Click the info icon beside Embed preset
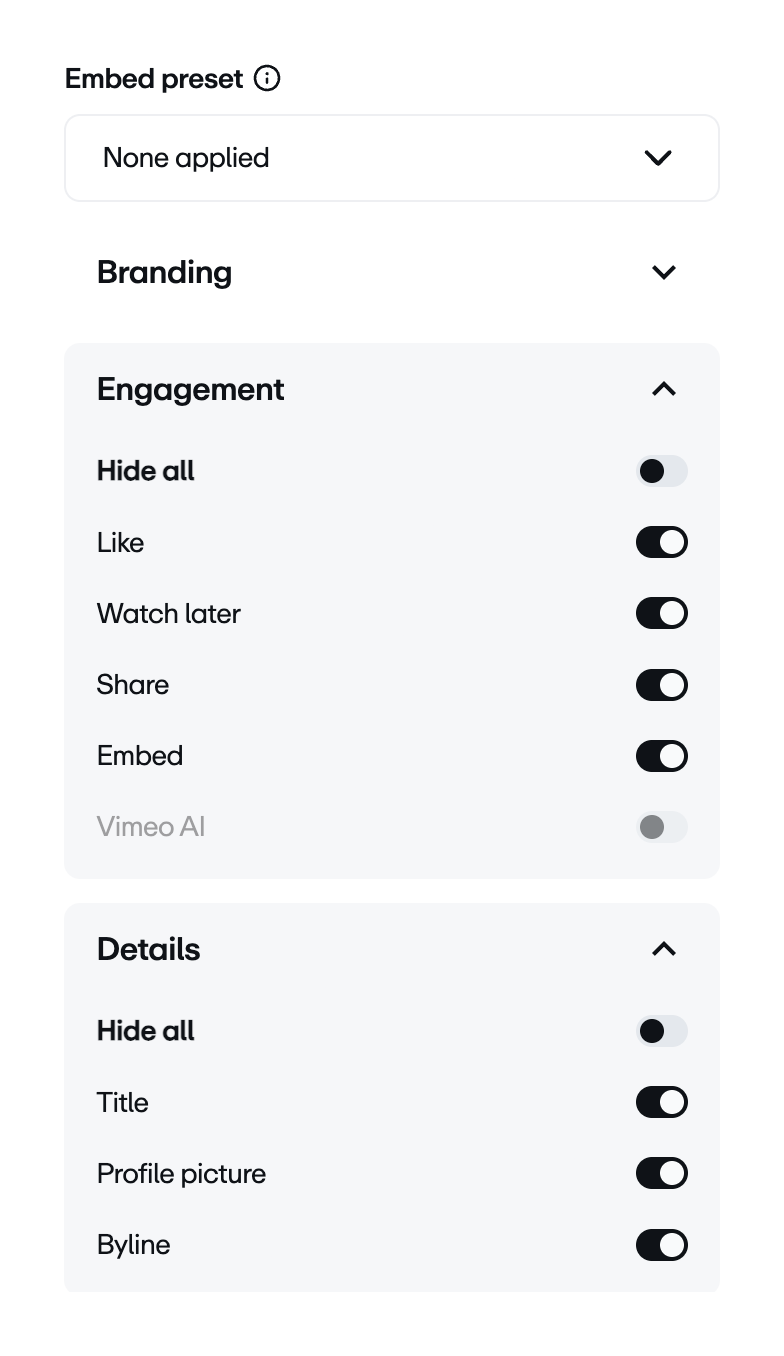This screenshot has height=1356, width=784. 266,78
